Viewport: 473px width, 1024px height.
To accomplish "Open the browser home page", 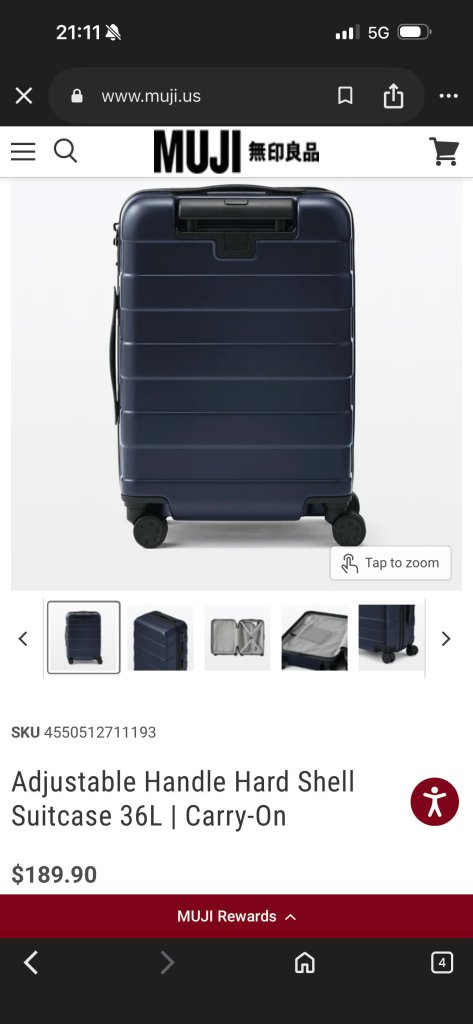I will pos(304,963).
